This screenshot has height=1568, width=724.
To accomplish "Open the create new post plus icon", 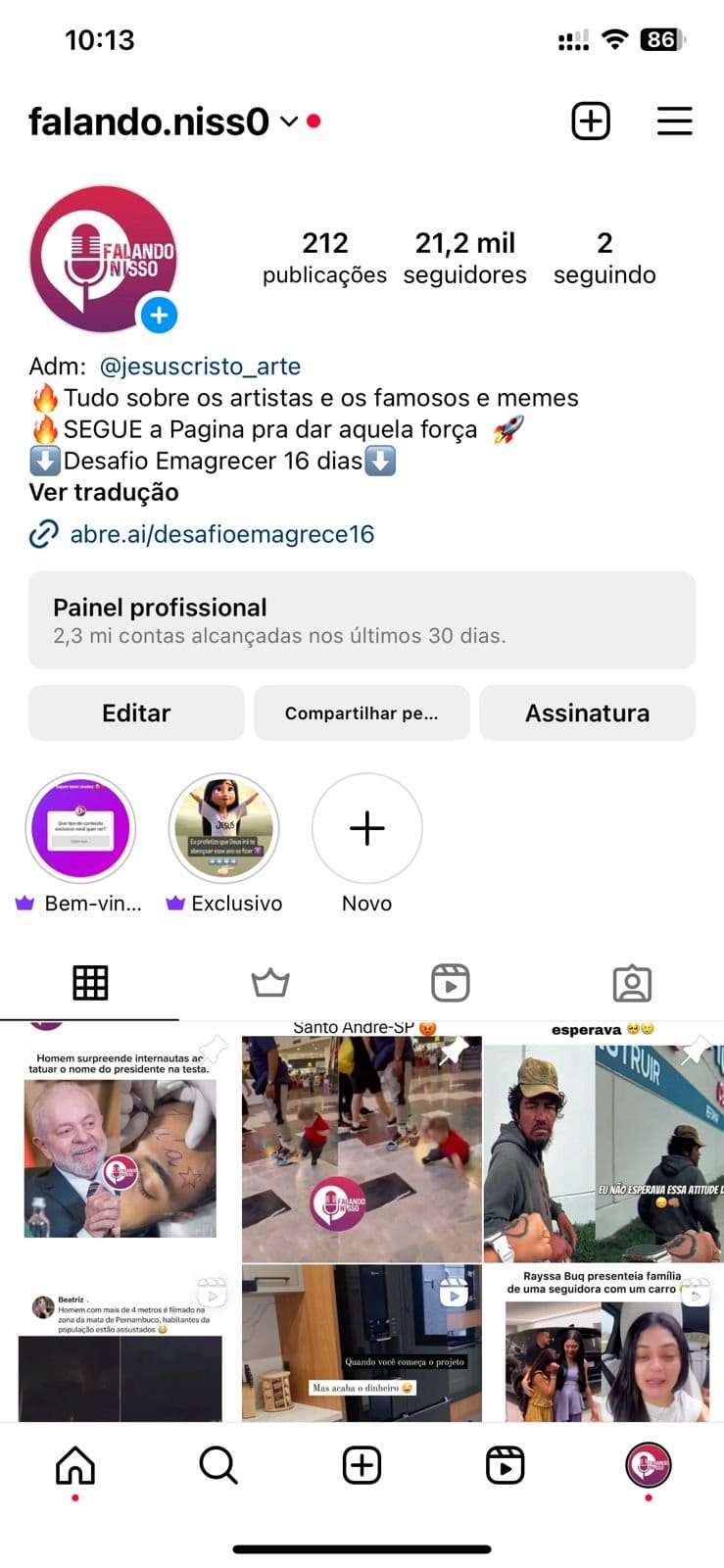I will click(x=591, y=121).
